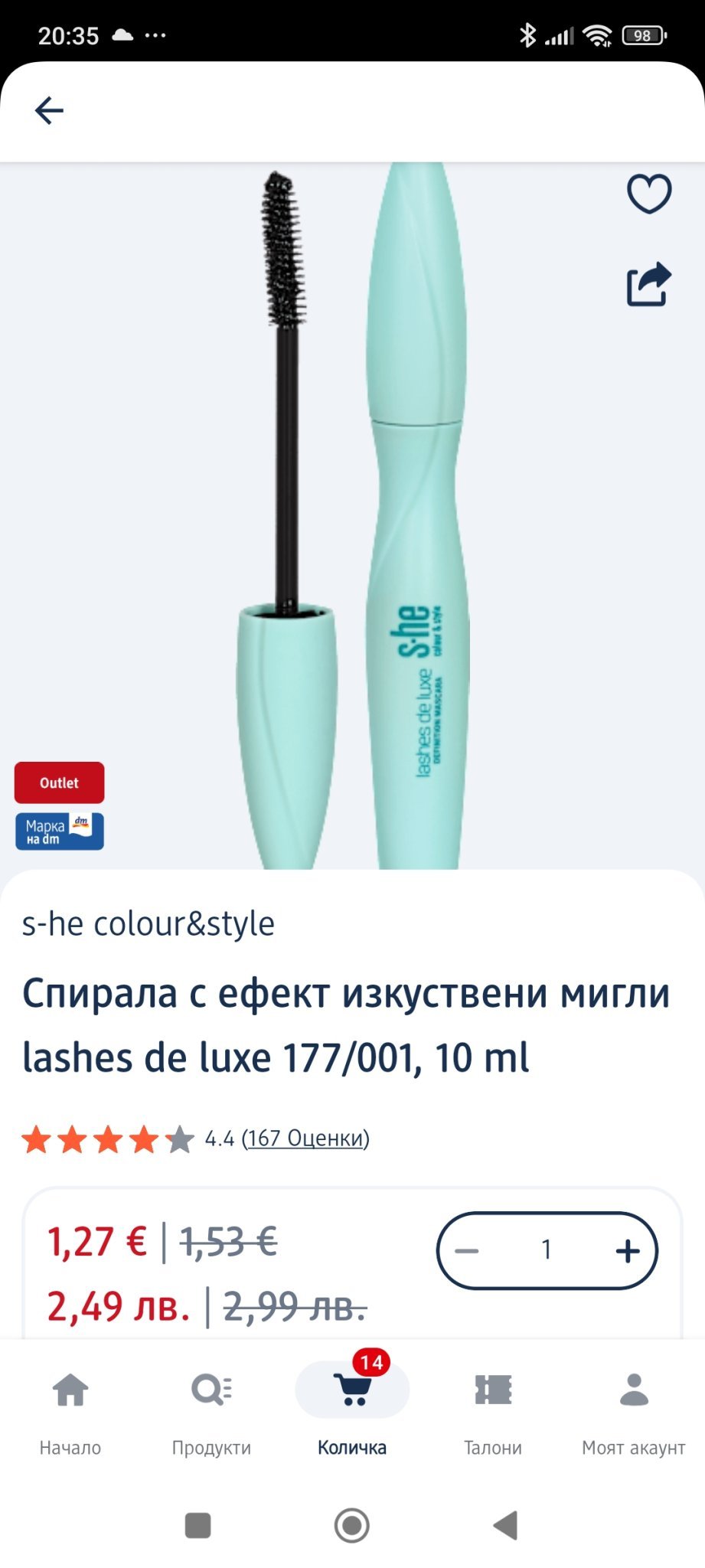Increase quantity with the plus button
The width and height of the screenshot is (705, 1568).
tap(627, 1251)
